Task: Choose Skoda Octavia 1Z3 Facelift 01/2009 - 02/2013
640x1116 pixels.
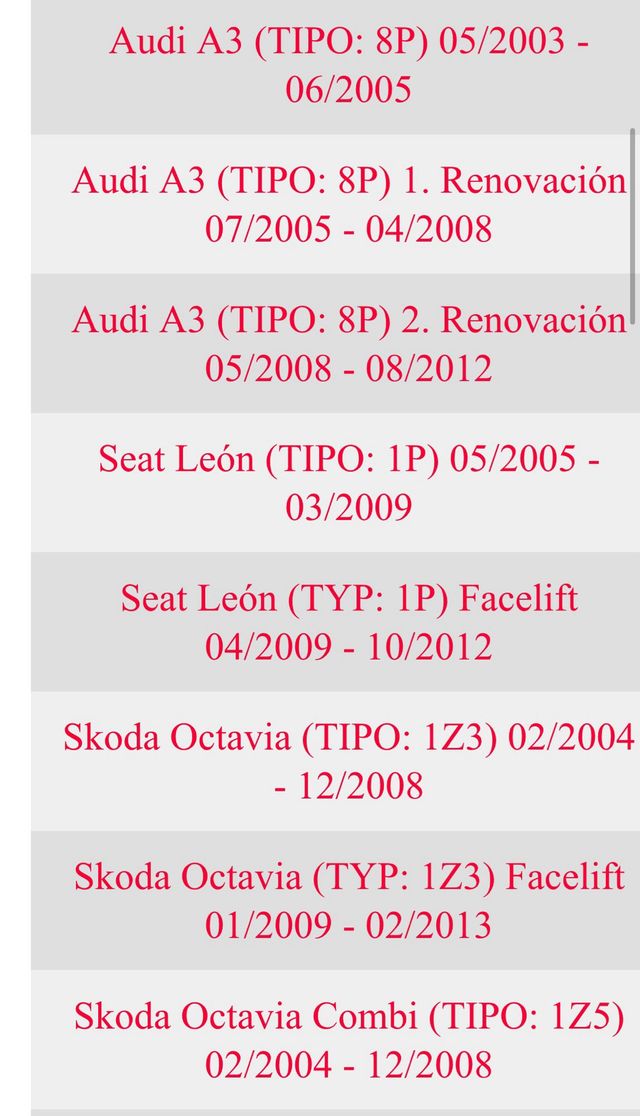Action: tap(348, 900)
